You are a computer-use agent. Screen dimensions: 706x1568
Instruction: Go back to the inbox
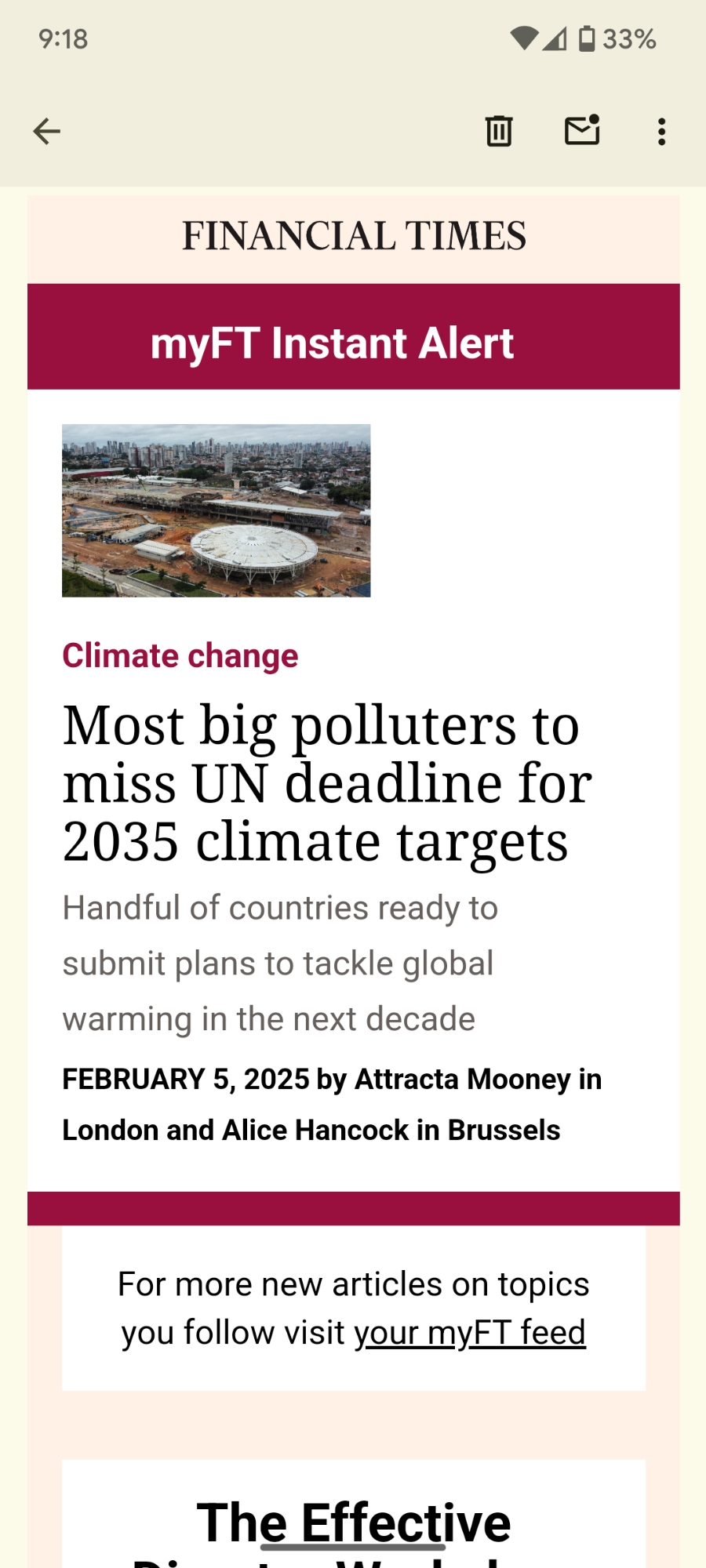pyautogui.click(x=47, y=131)
